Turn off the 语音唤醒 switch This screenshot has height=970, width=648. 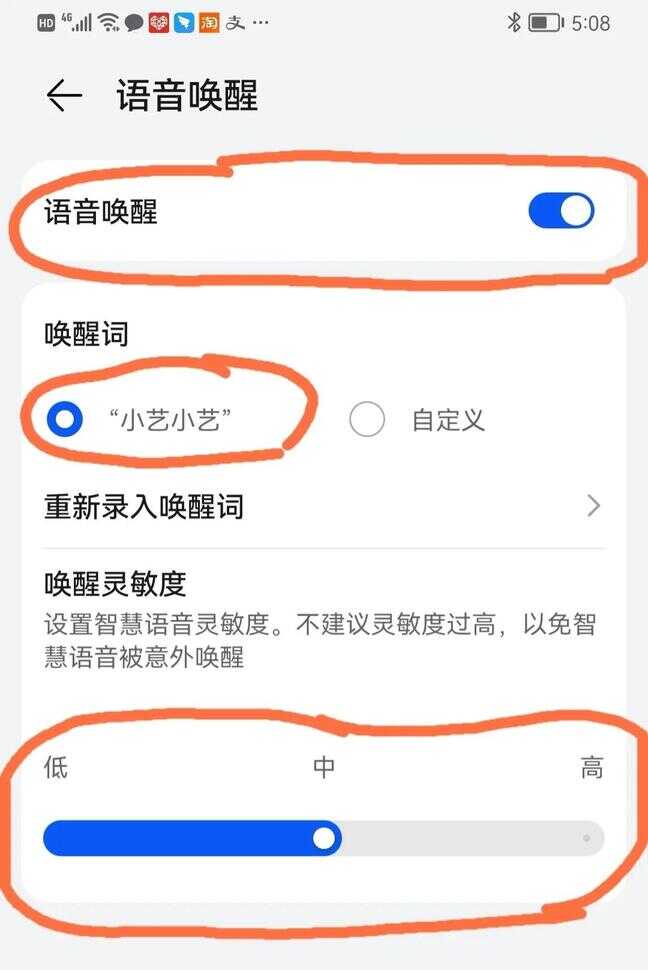[x=561, y=211]
